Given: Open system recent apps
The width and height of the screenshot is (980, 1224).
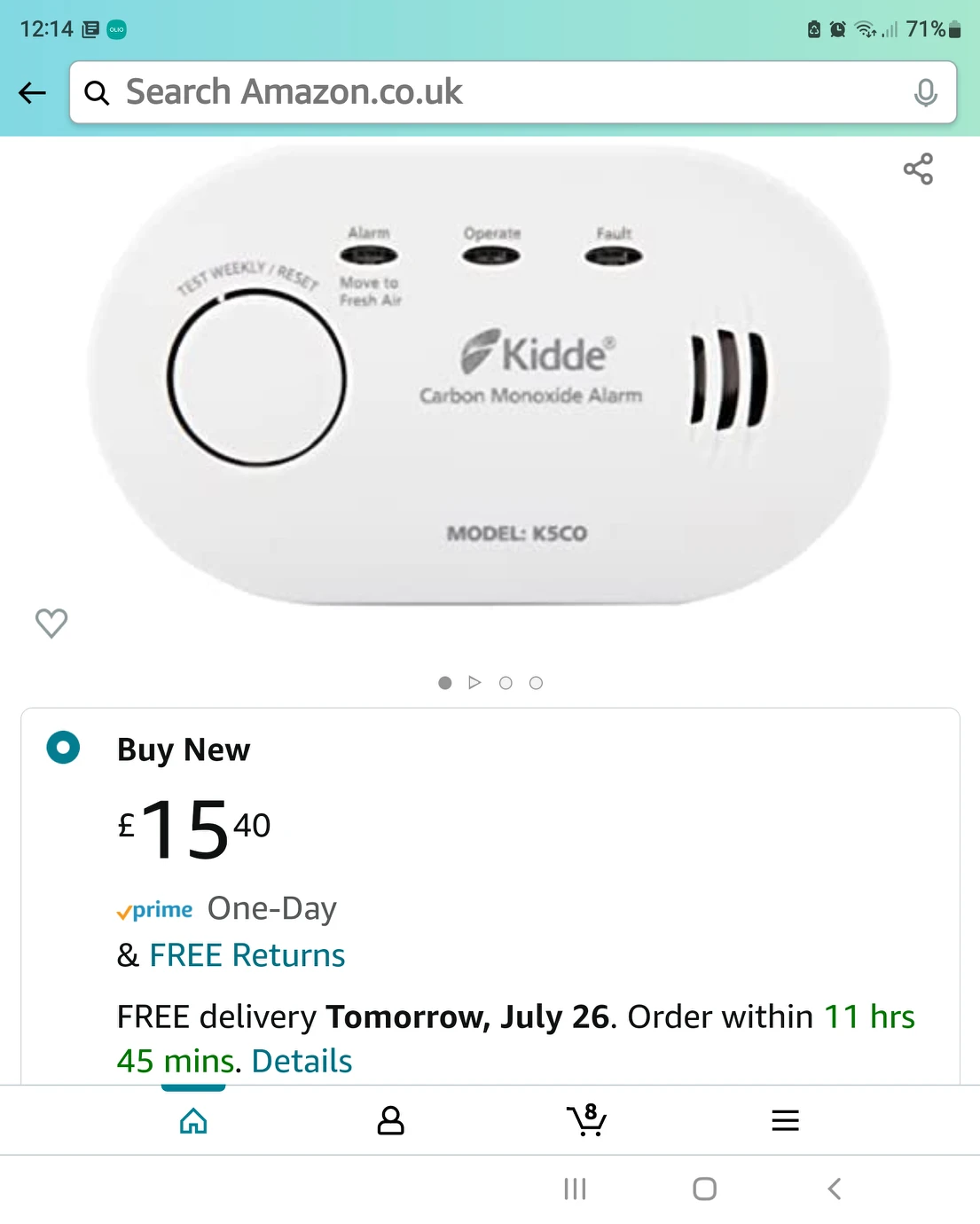Looking at the screenshot, I should click(x=575, y=1189).
